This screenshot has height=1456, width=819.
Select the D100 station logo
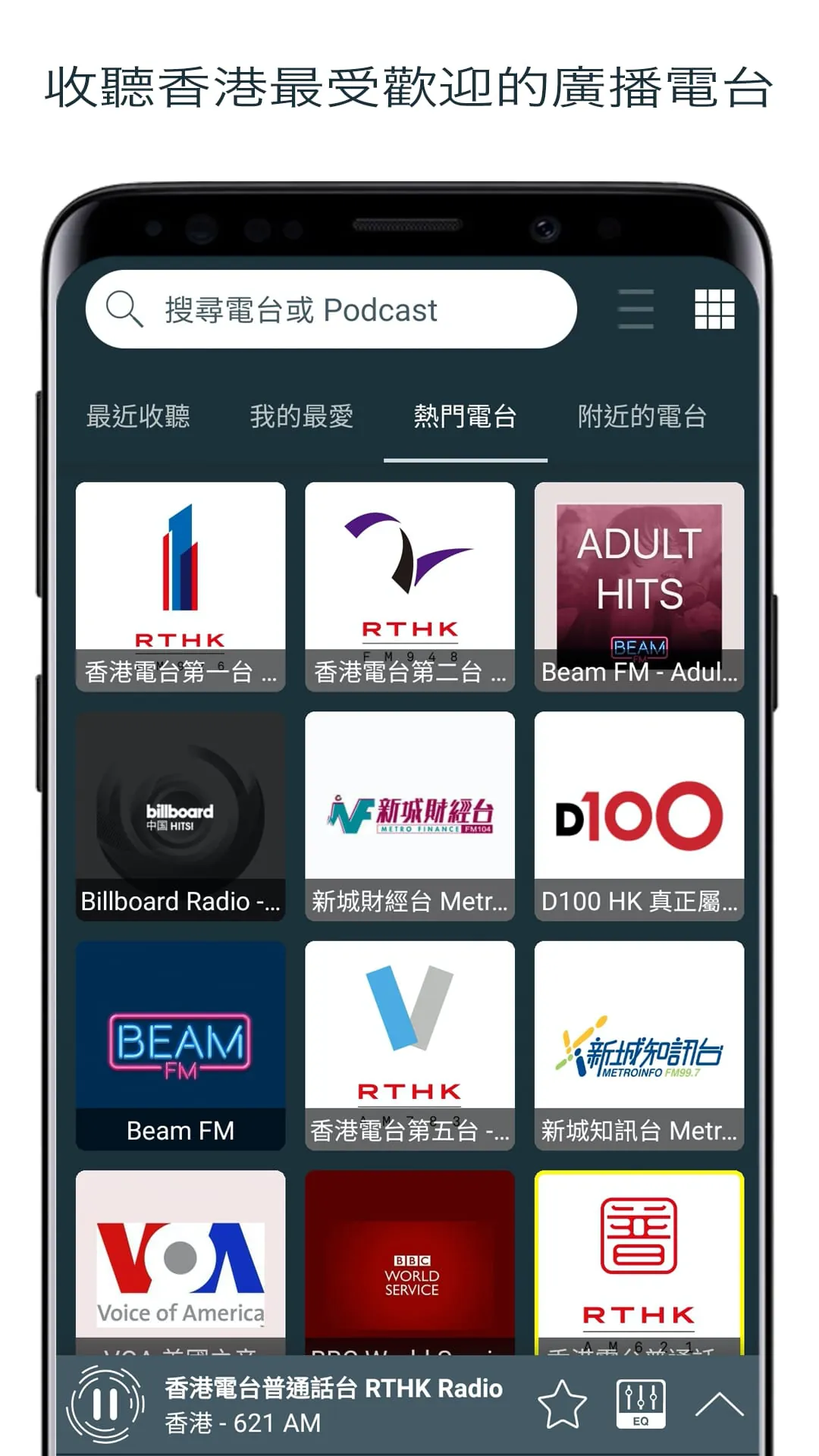[638, 814]
